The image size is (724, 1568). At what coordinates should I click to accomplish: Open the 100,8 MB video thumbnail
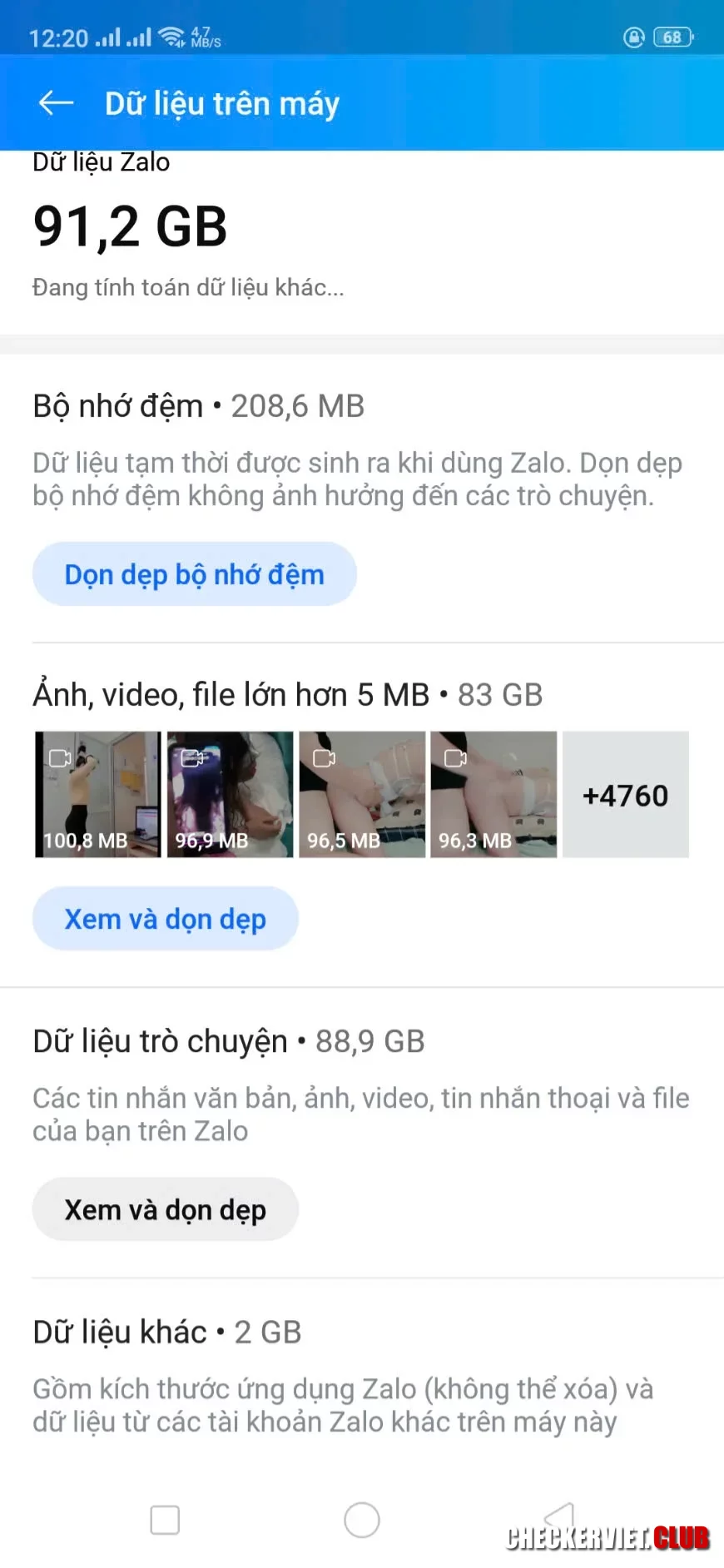97,794
